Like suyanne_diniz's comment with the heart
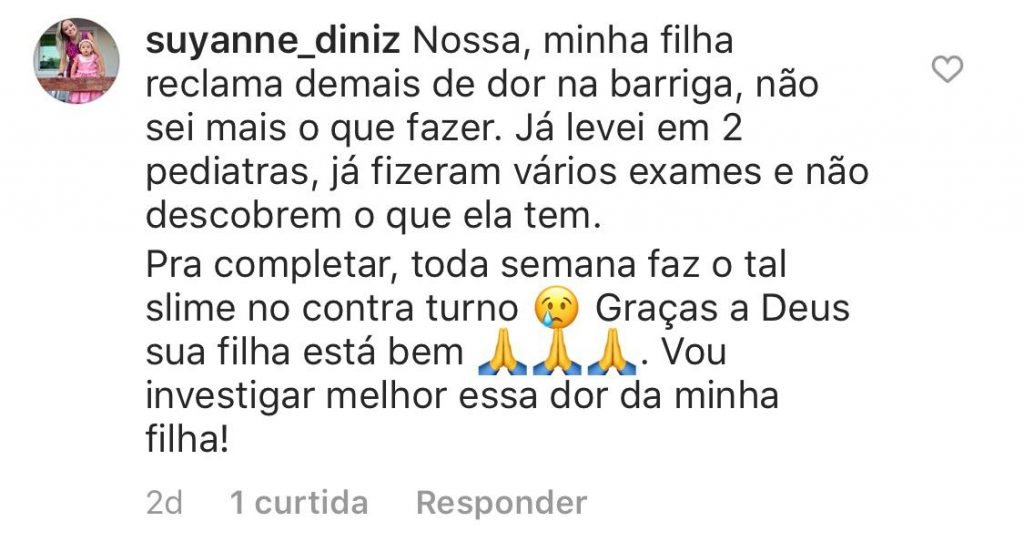Image resolution: width=1024 pixels, height=552 pixels. point(946,69)
